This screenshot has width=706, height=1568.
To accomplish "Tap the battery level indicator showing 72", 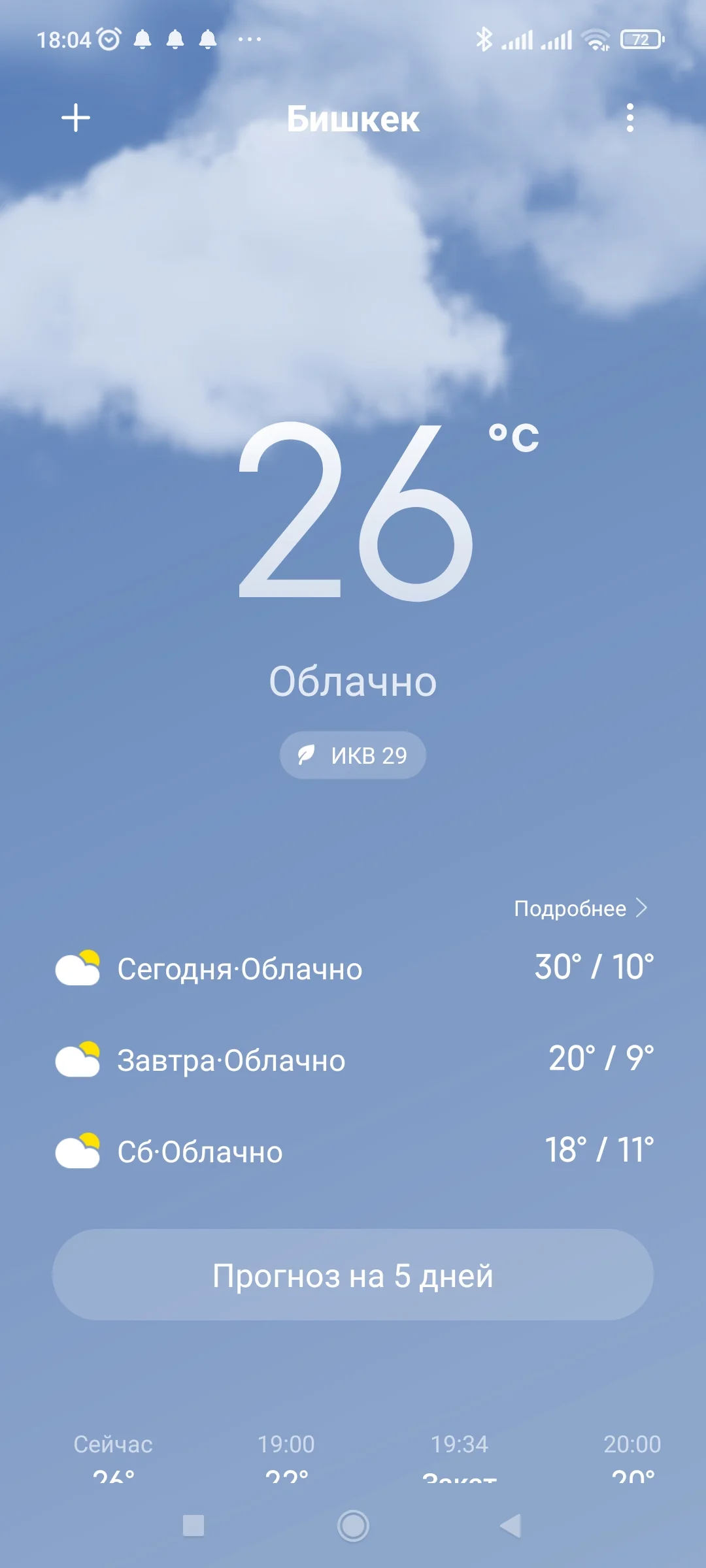I will 639,39.
